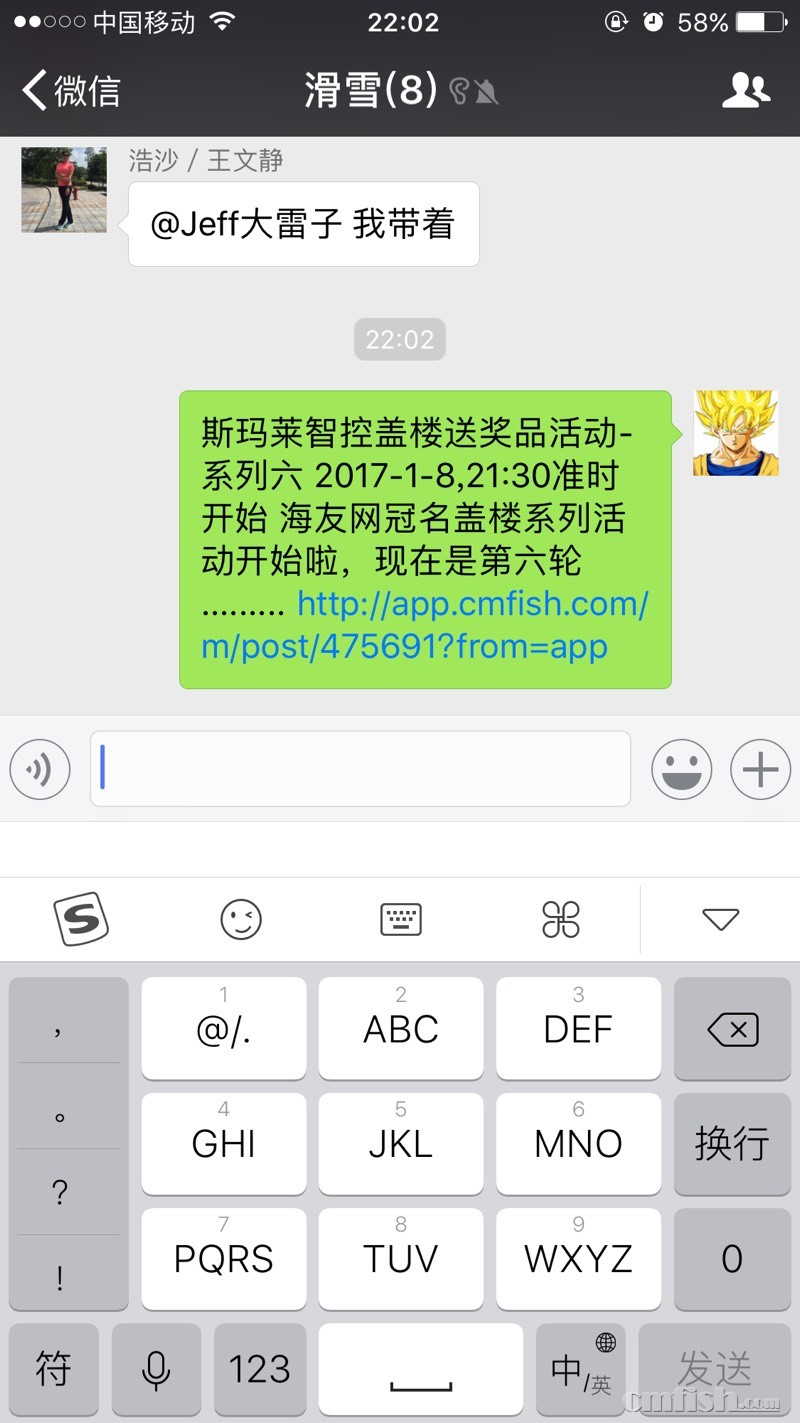
Task: Open the group members info icon
Action: 746,91
